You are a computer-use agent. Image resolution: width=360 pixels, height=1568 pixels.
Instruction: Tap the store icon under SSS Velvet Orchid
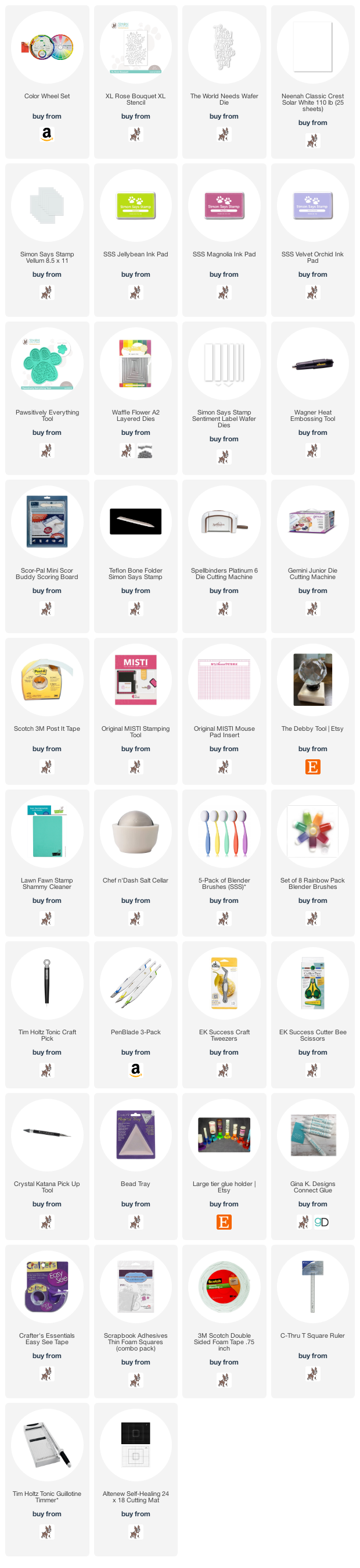pos(312,292)
